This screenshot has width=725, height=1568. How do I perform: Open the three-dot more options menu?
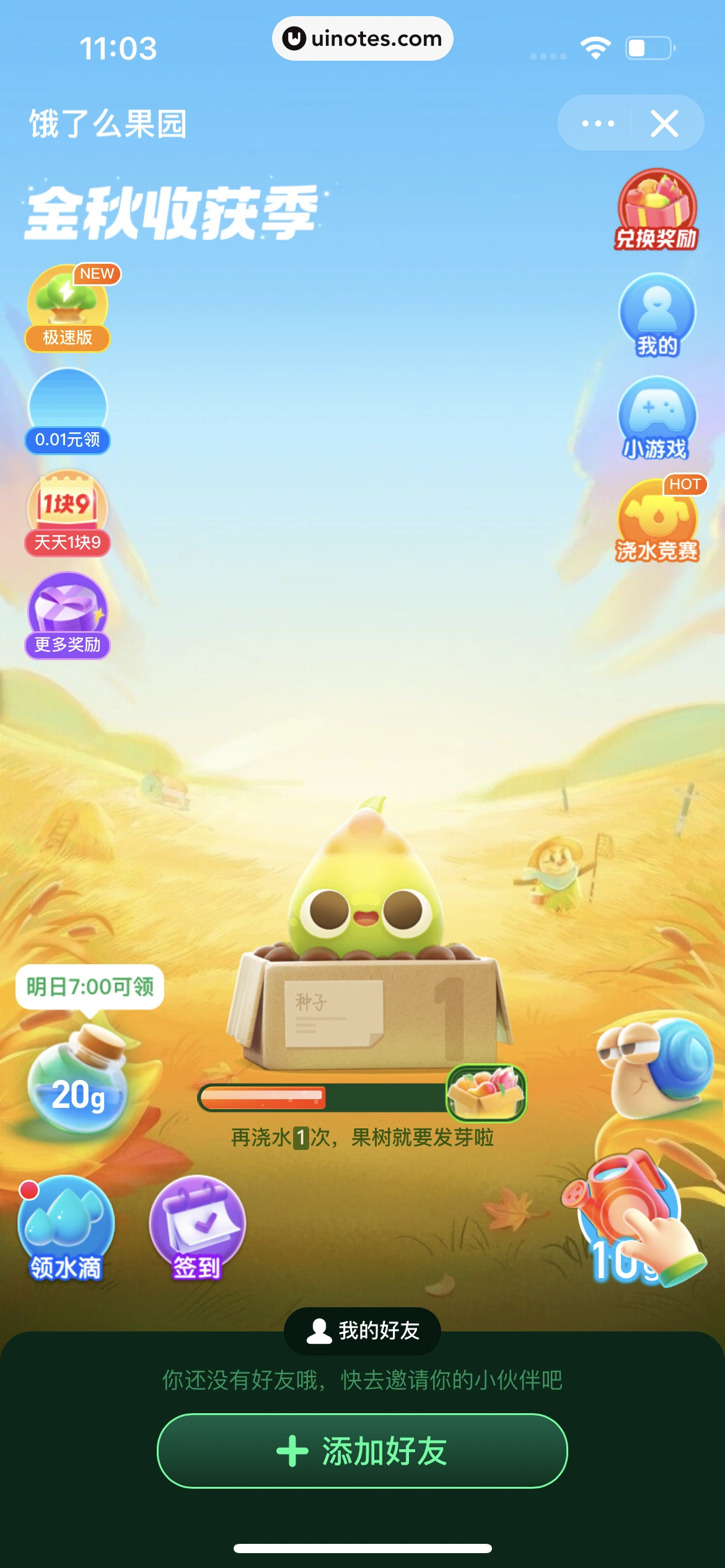pos(598,123)
